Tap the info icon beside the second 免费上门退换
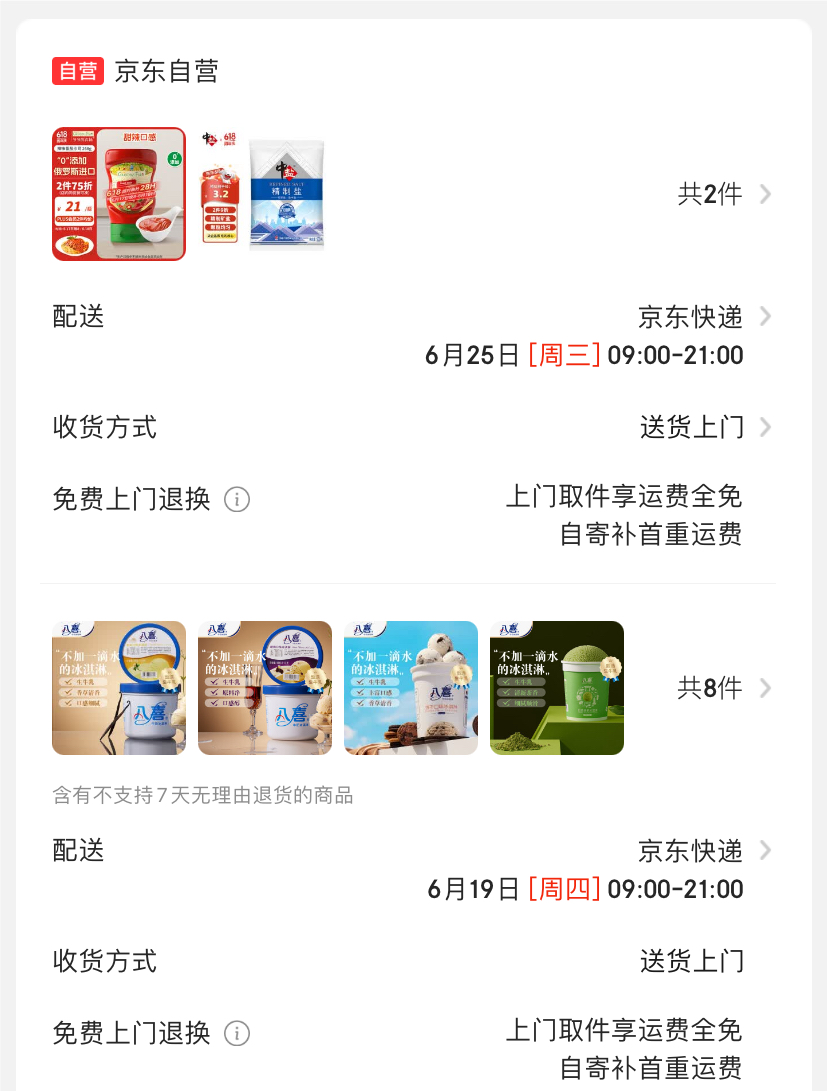 (x=237, y=1033)
